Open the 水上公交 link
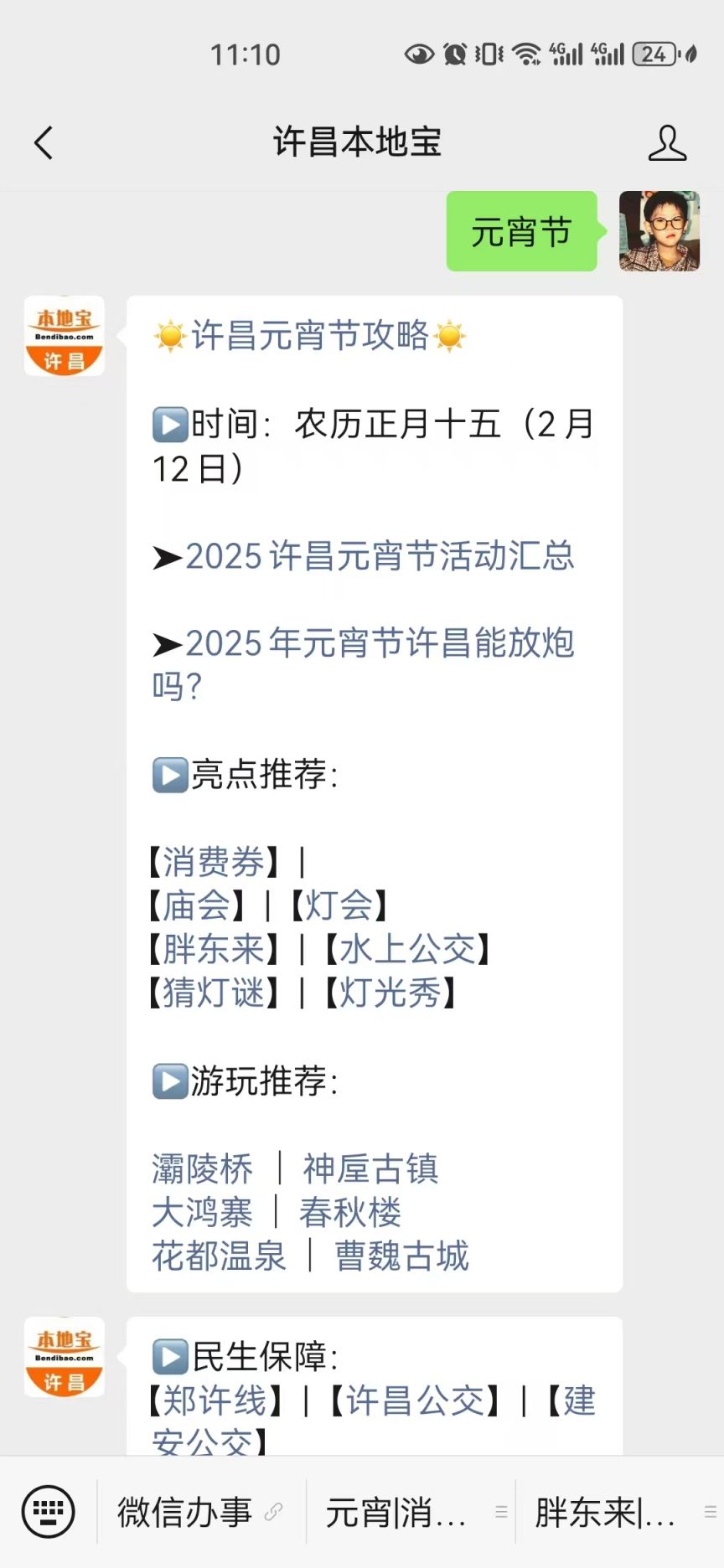 [x=407, y=949]
